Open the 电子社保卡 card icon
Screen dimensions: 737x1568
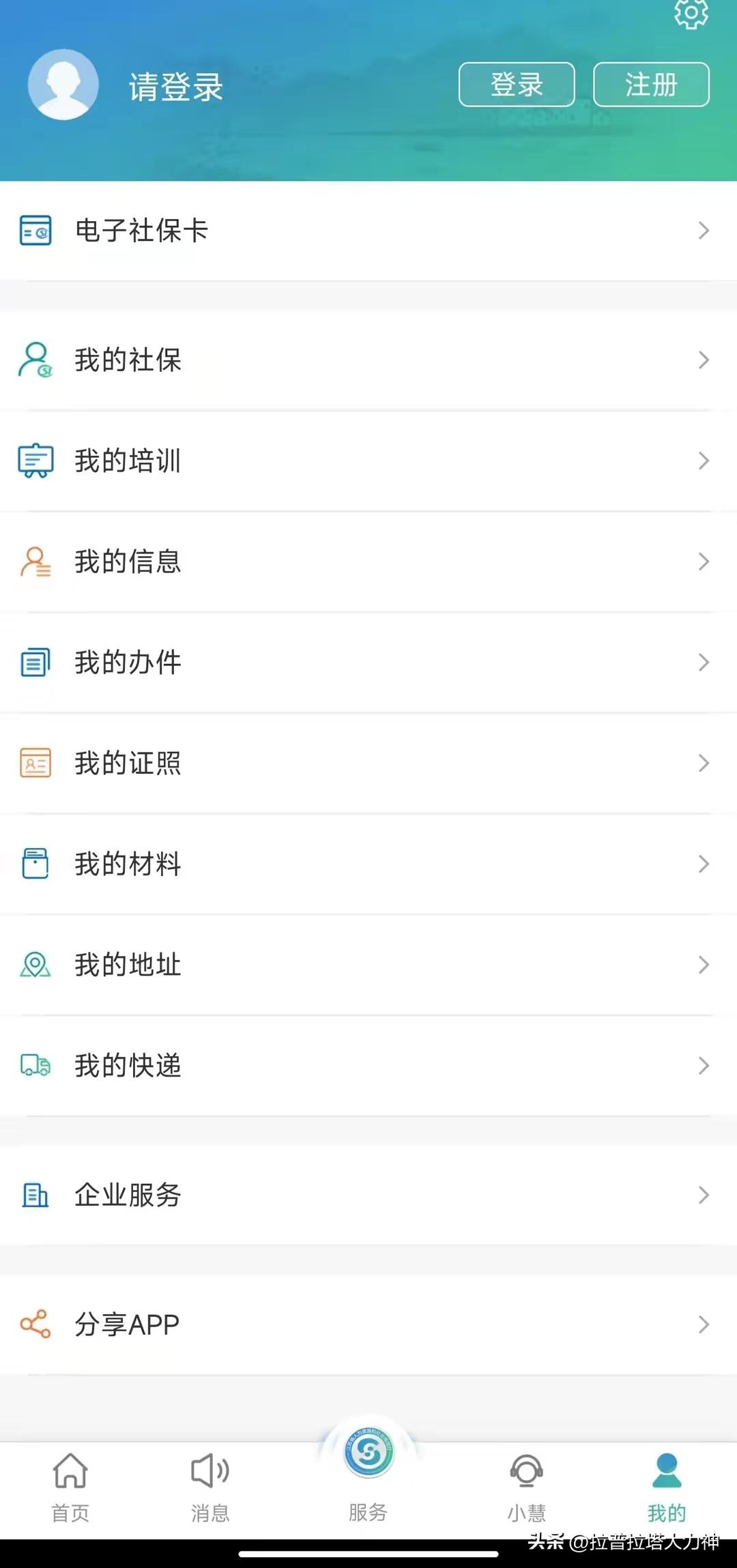click(x=35, y=231)
